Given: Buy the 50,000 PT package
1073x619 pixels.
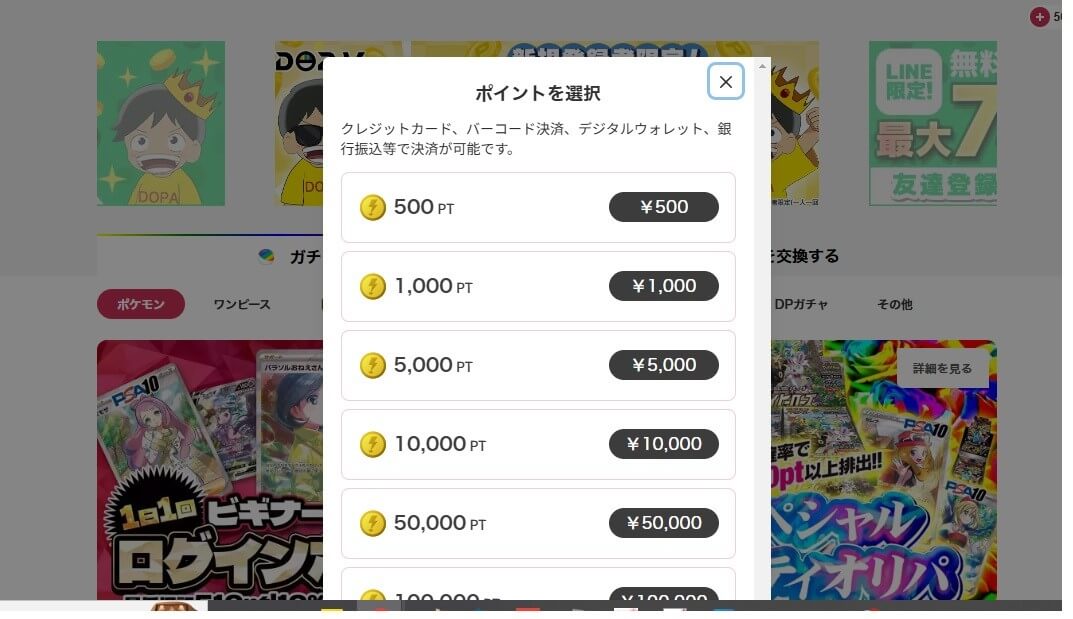Looking at the screenshot, I should 538,523.
